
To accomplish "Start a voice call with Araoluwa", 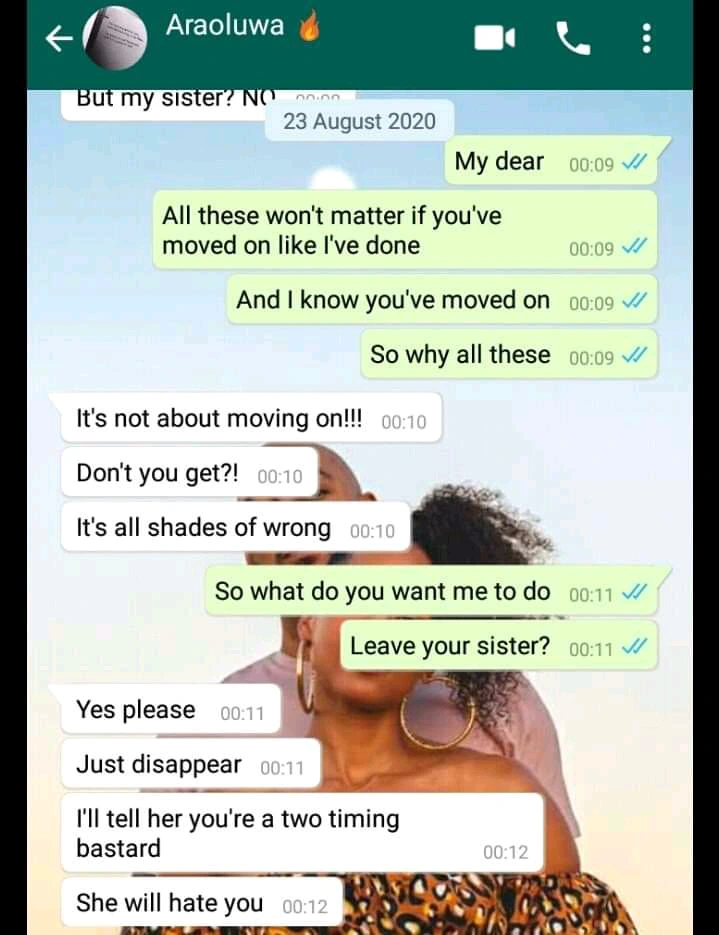I will pos(572,39).
